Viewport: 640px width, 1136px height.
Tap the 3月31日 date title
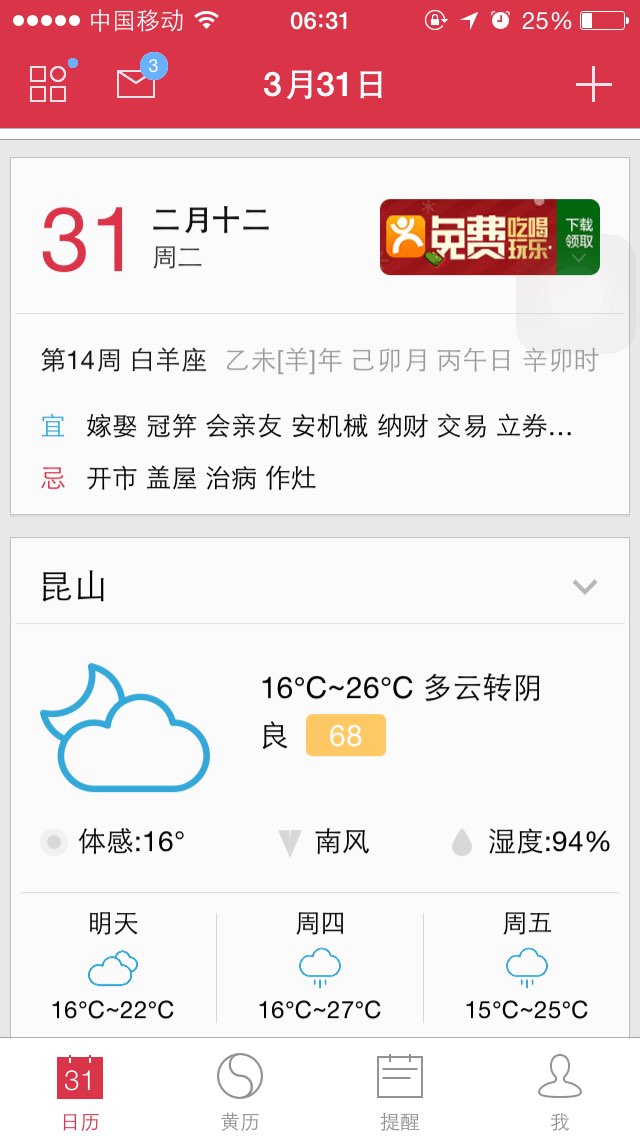pyautogui.click(x=323, y=85)
